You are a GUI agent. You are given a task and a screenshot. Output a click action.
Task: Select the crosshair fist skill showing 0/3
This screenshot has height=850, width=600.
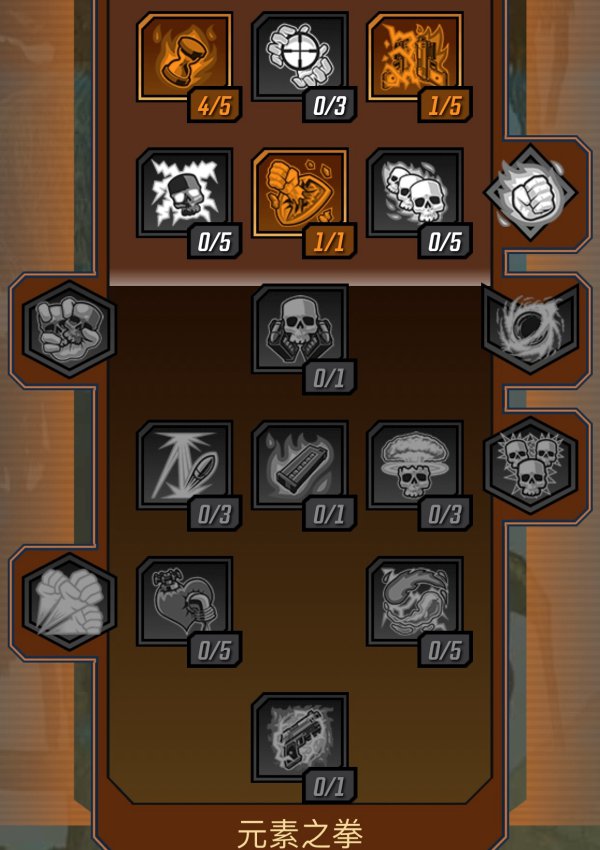(299, 57)
